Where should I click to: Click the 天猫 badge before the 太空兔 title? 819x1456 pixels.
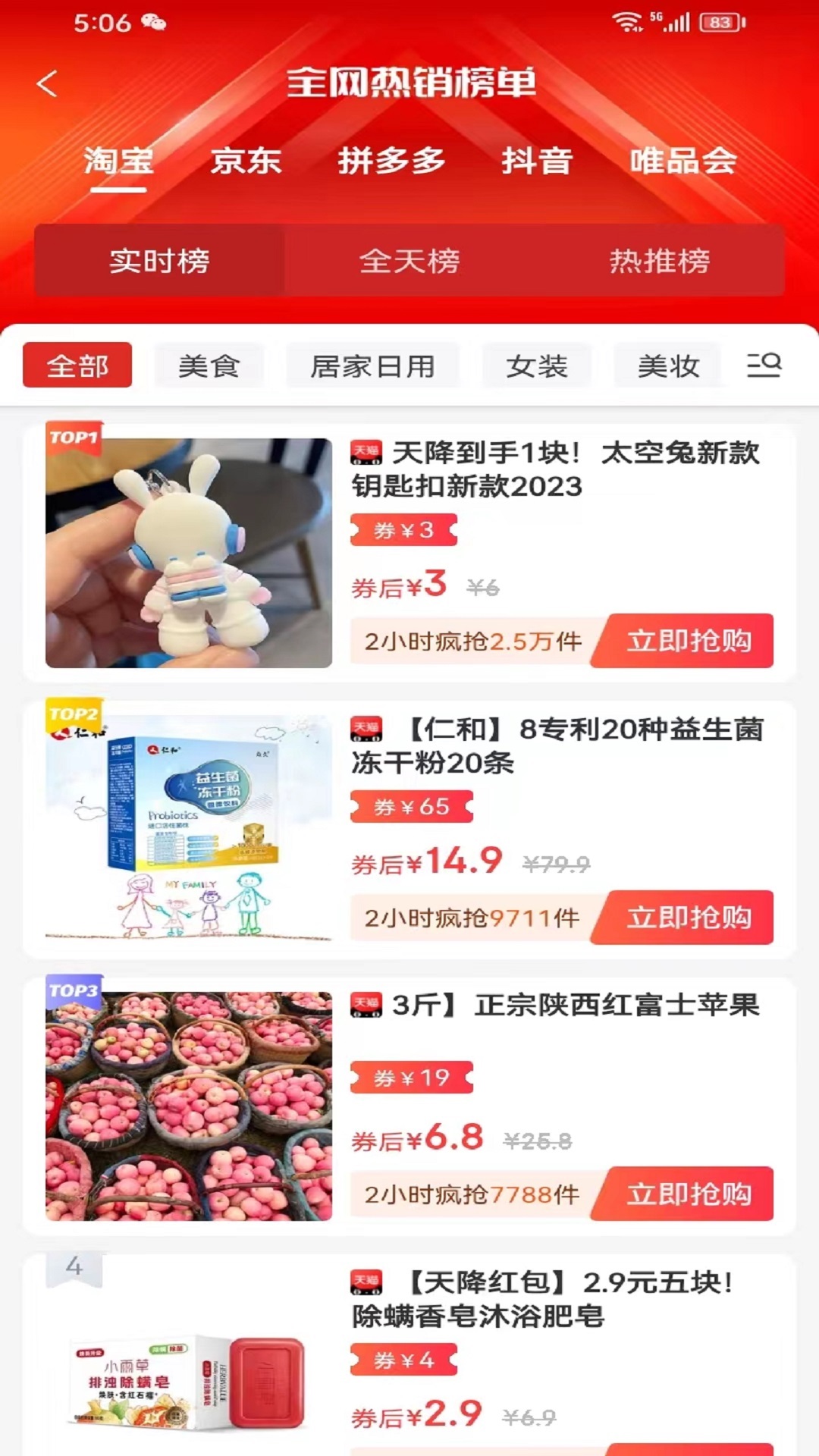[369, 453]
